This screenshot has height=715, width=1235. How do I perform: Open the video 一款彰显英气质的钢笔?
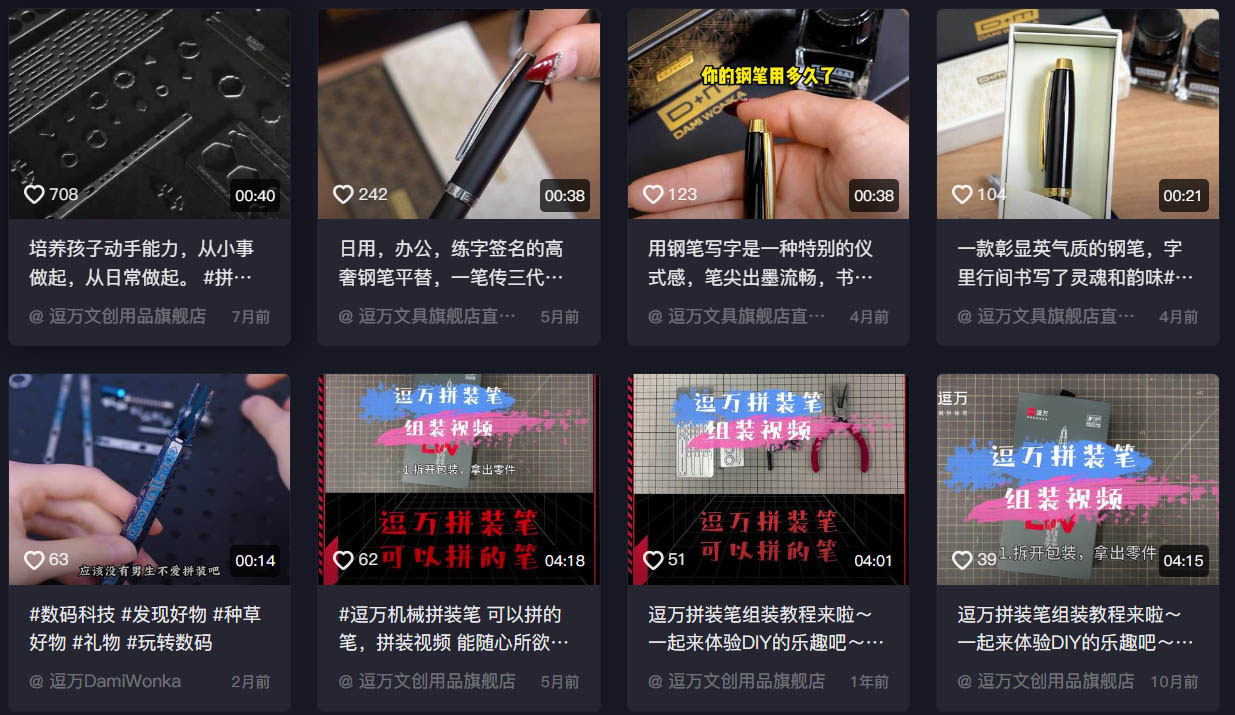(1077, 114)
